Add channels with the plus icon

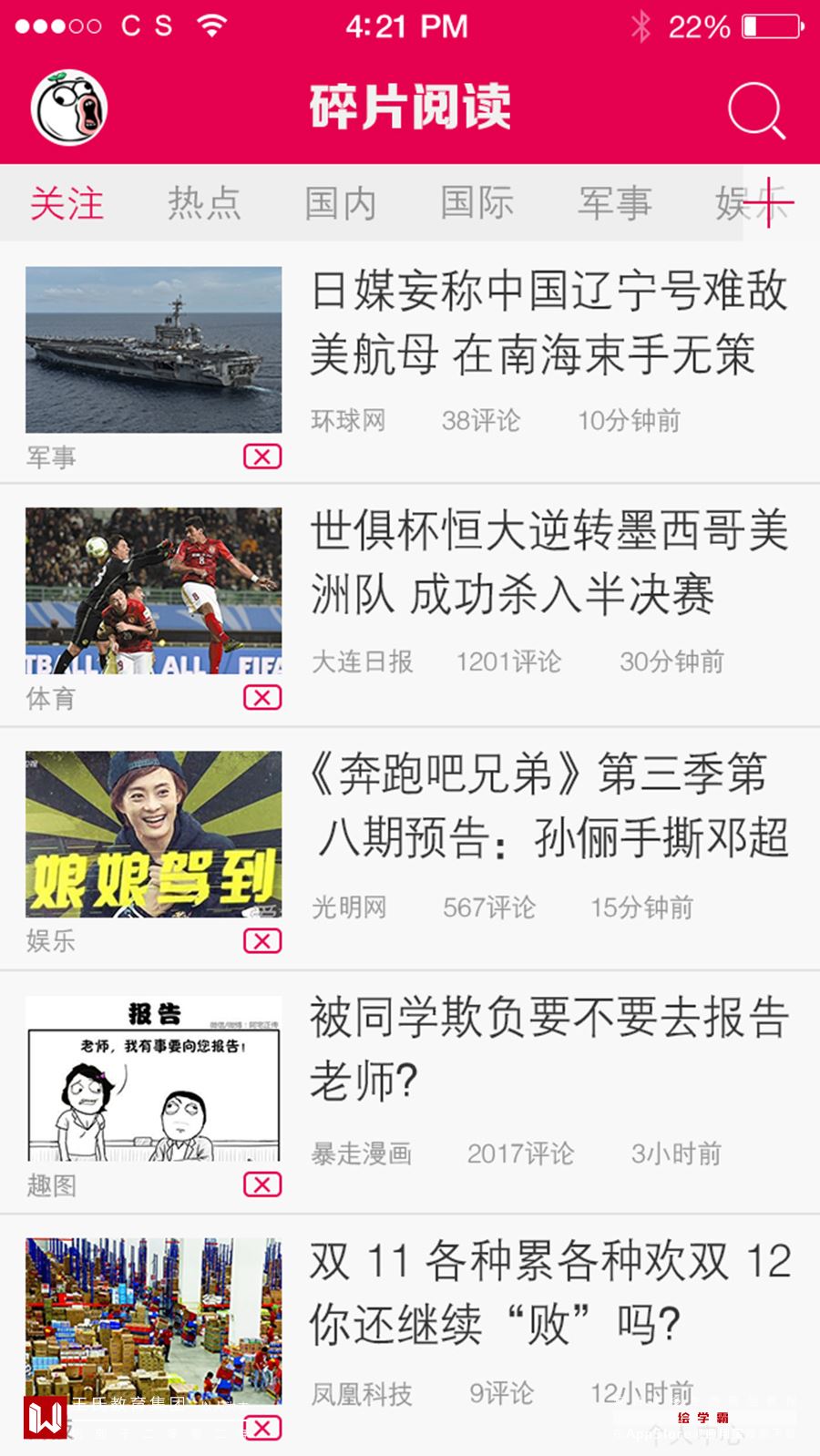click(768, 202)
